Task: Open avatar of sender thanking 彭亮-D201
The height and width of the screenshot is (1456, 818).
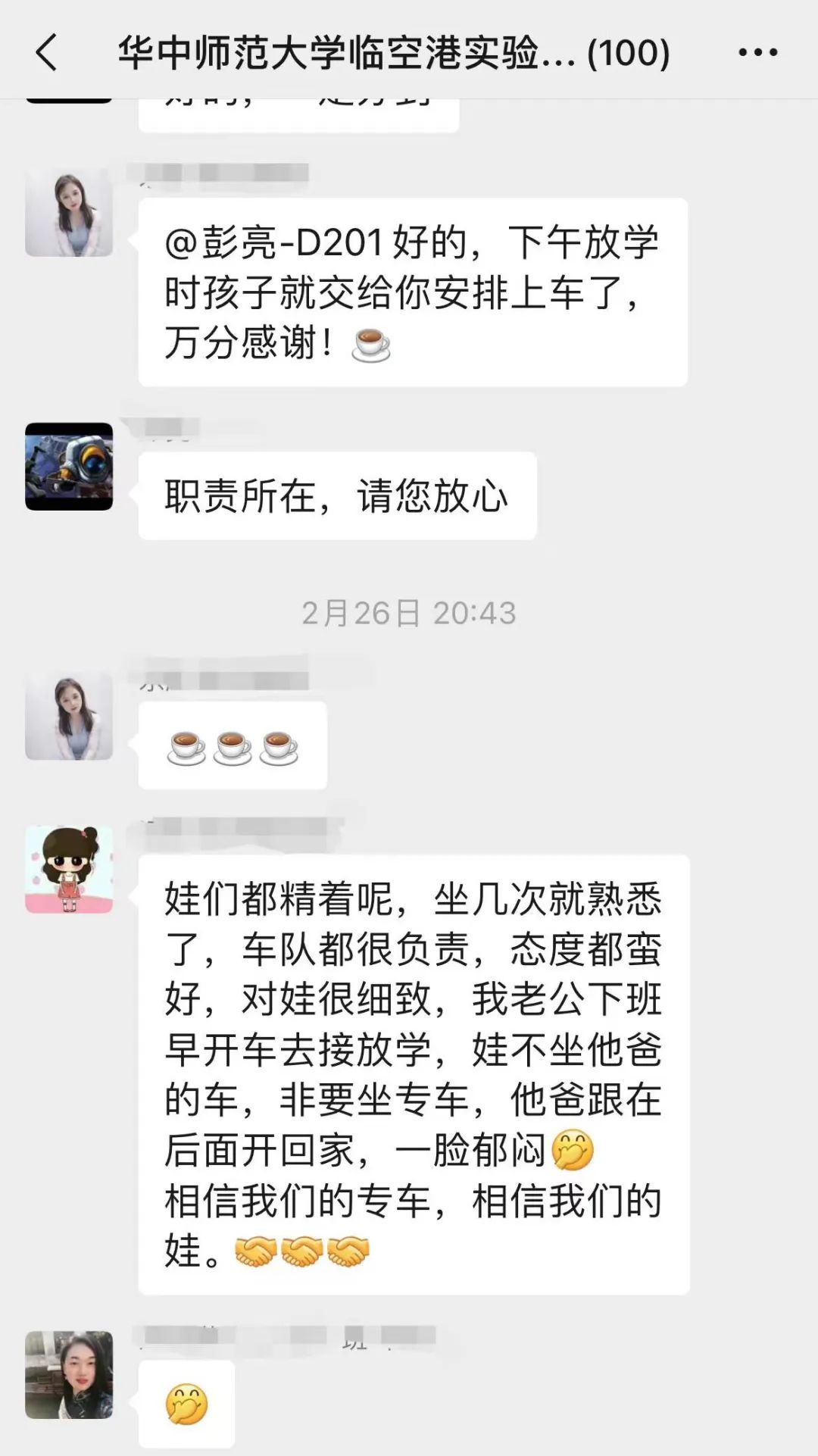Action: tap(69, 213)
